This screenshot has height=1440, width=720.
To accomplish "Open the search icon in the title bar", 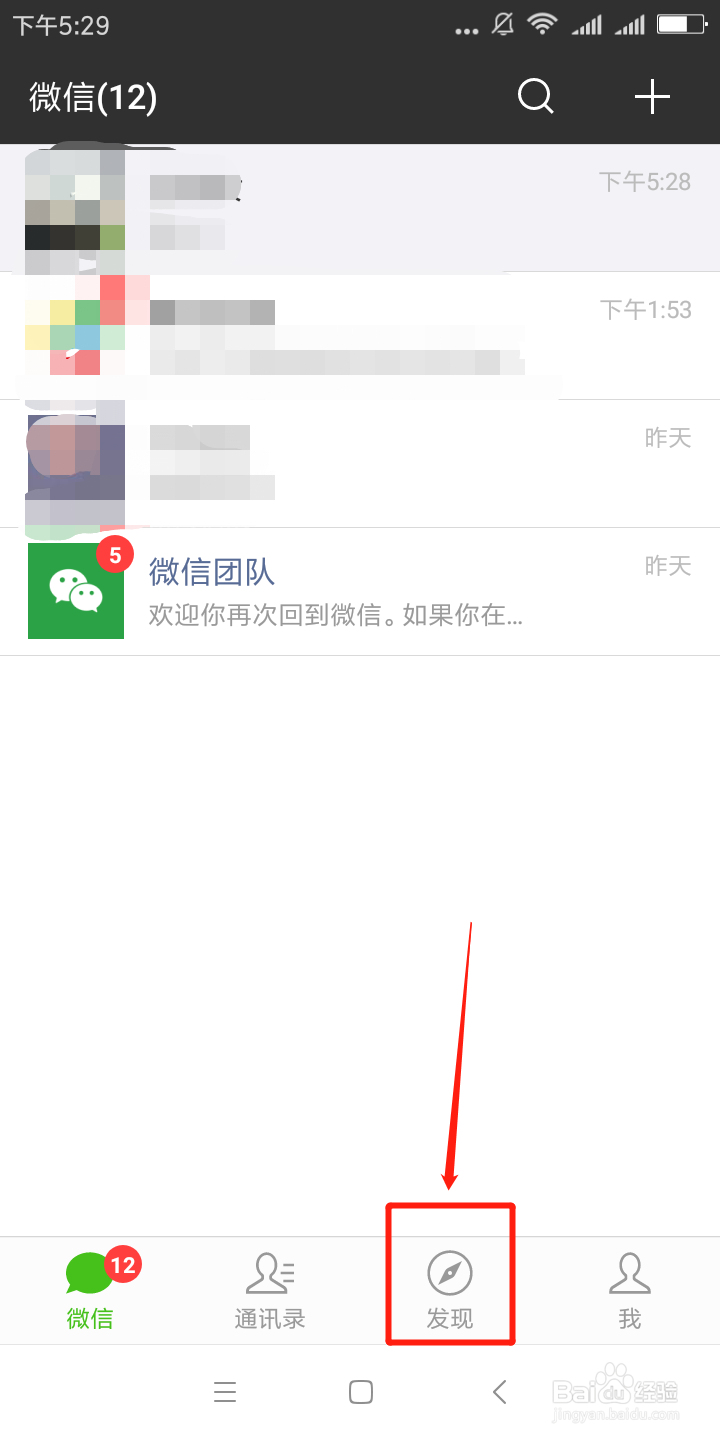I will point(535,96).
